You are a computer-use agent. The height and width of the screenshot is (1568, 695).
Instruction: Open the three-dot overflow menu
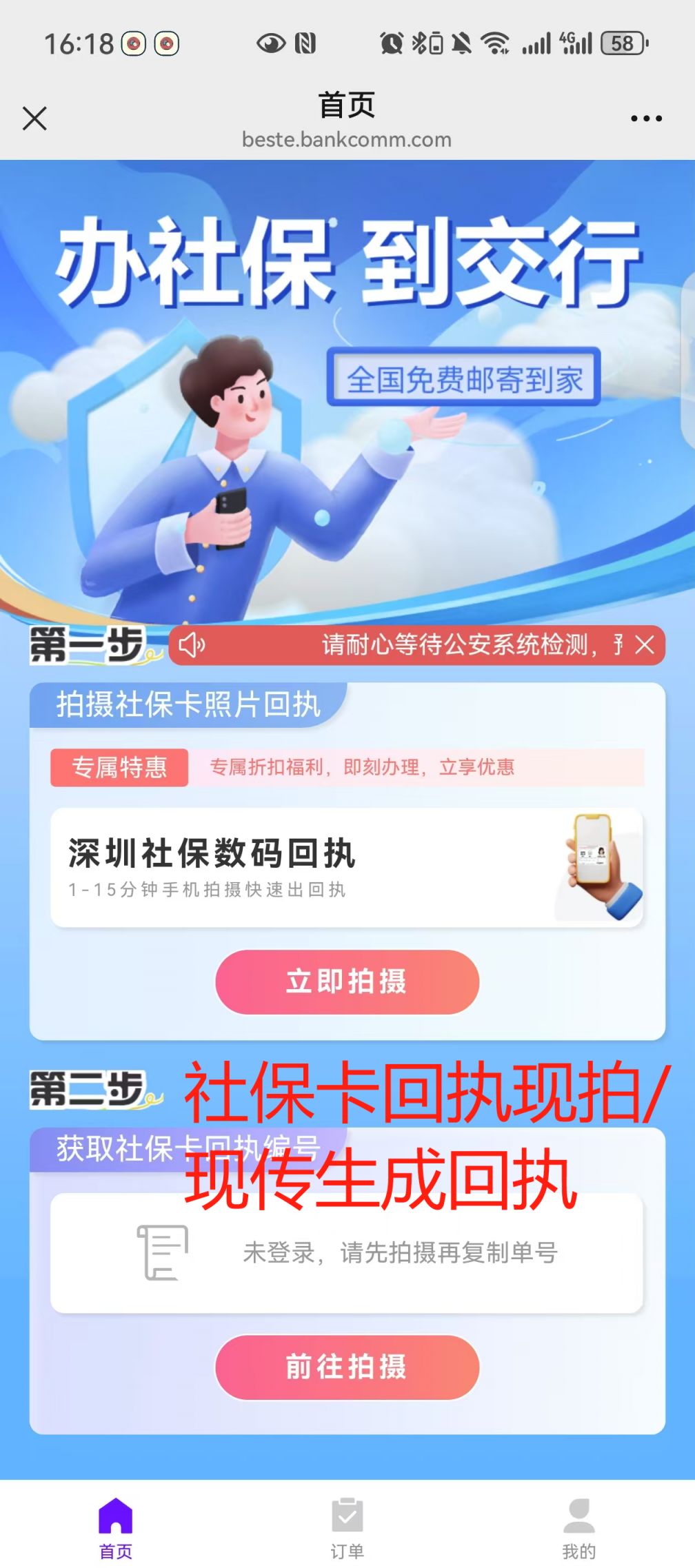tap(646, 119)
